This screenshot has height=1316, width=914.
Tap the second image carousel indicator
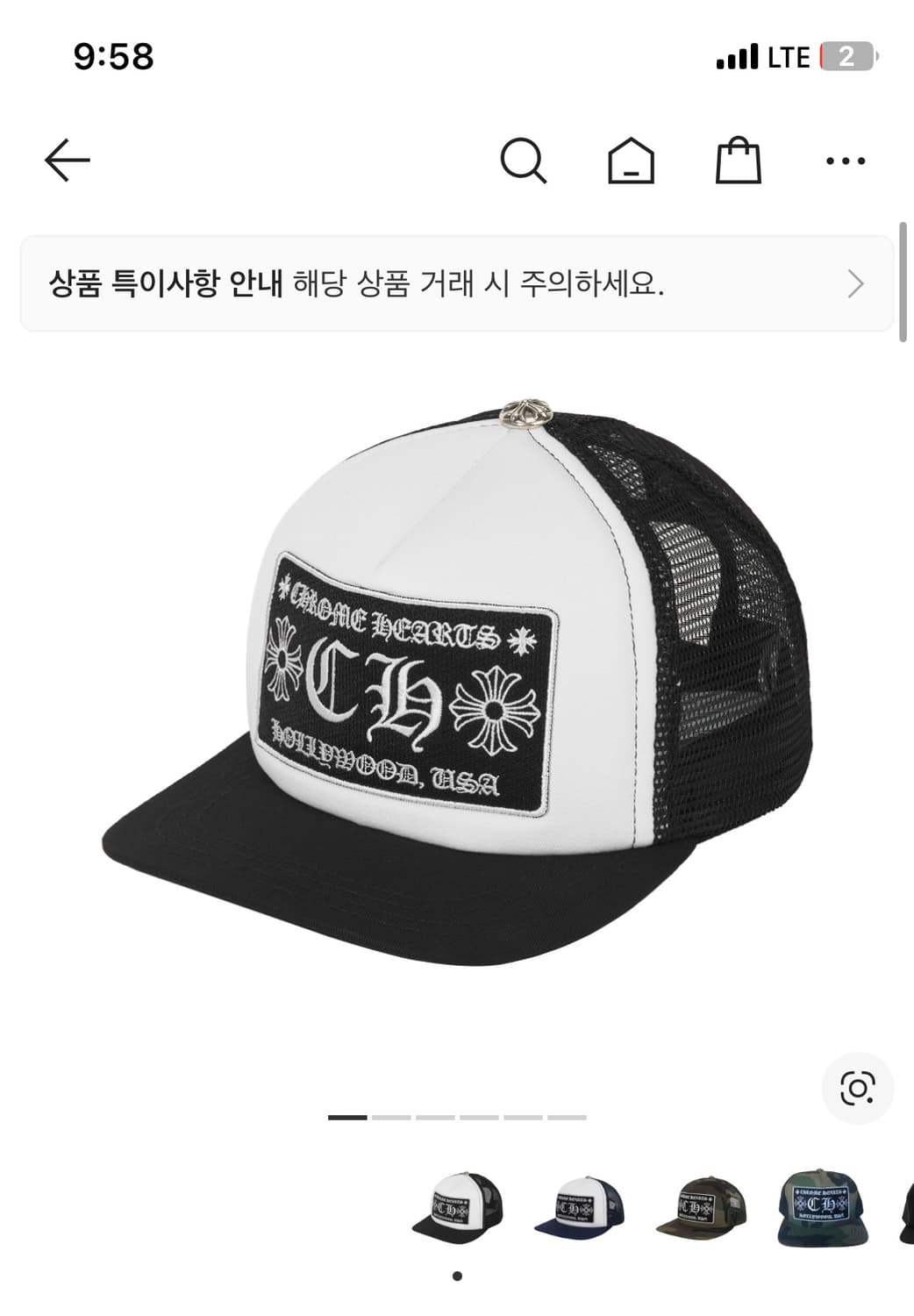click(392, 1116)
